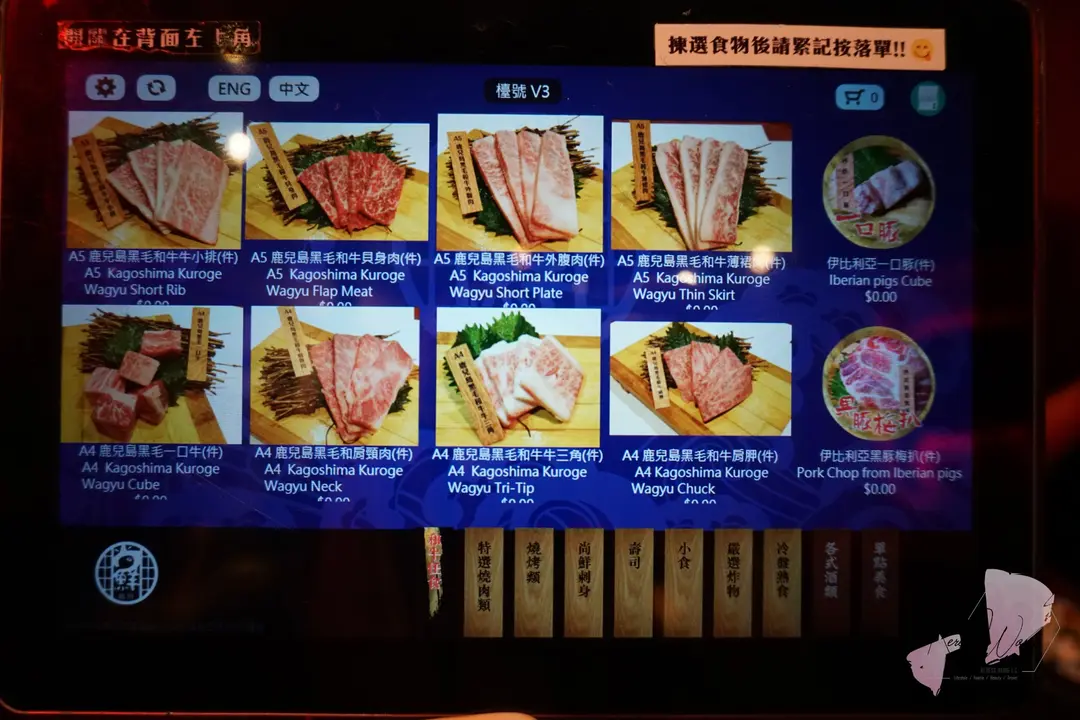Go to the 尚鮮刺身 category
This screenshot has height=720, width=1080.
click(x=583, y=583)
